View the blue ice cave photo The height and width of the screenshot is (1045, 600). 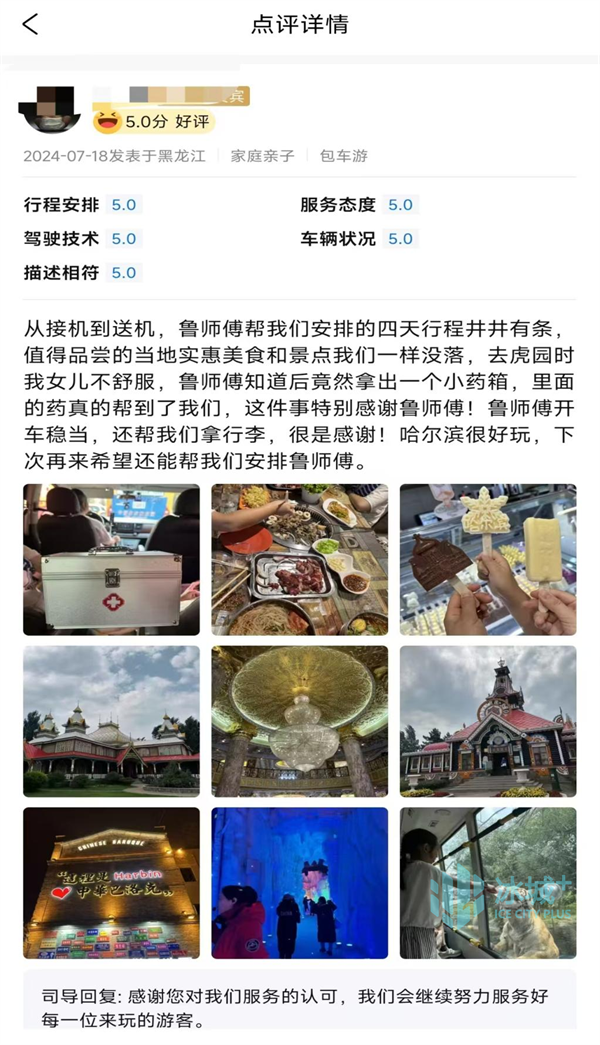(299, 883)
